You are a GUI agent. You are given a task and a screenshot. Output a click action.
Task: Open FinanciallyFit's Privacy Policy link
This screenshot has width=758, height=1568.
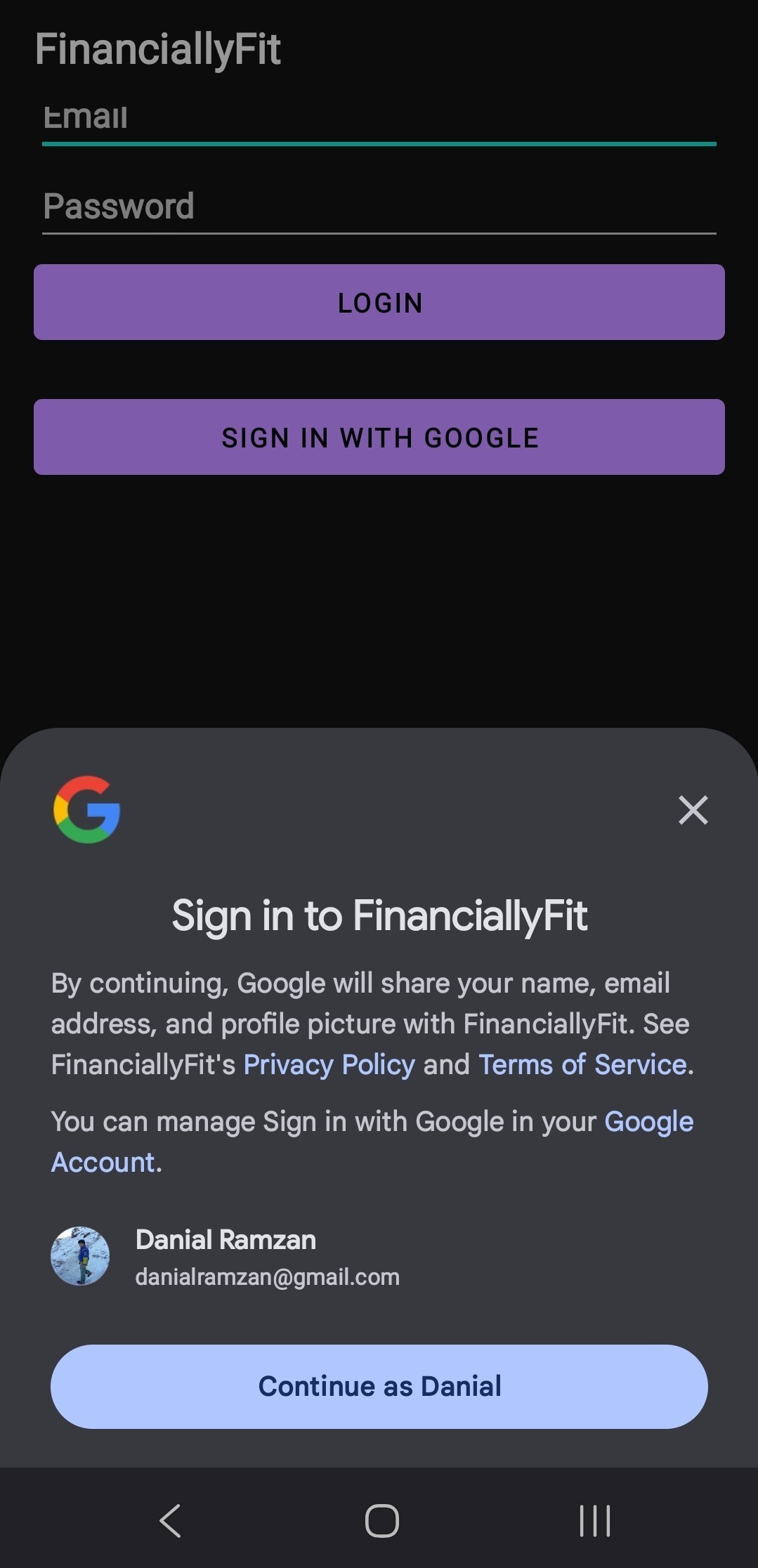329,1064
